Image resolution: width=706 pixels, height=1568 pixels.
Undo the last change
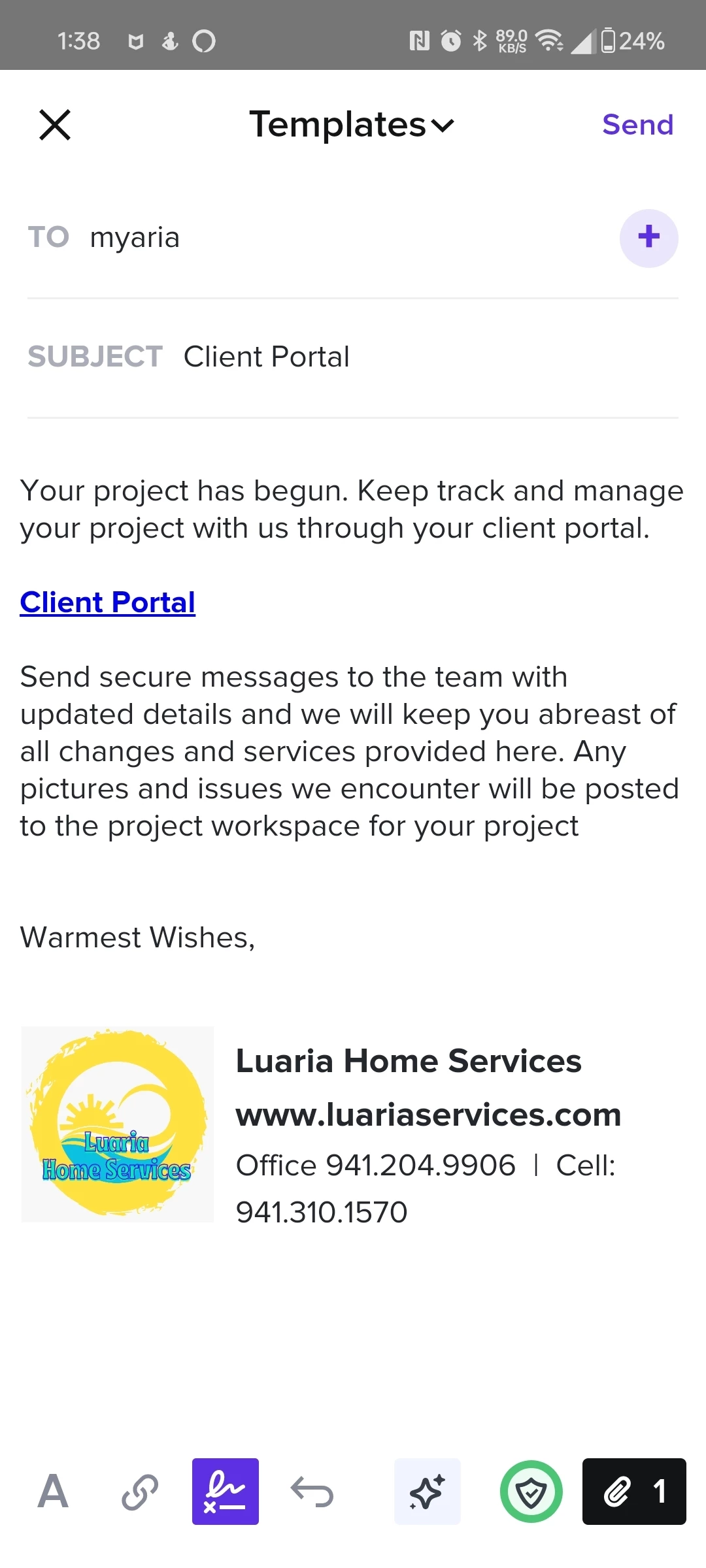[312, 1492]
